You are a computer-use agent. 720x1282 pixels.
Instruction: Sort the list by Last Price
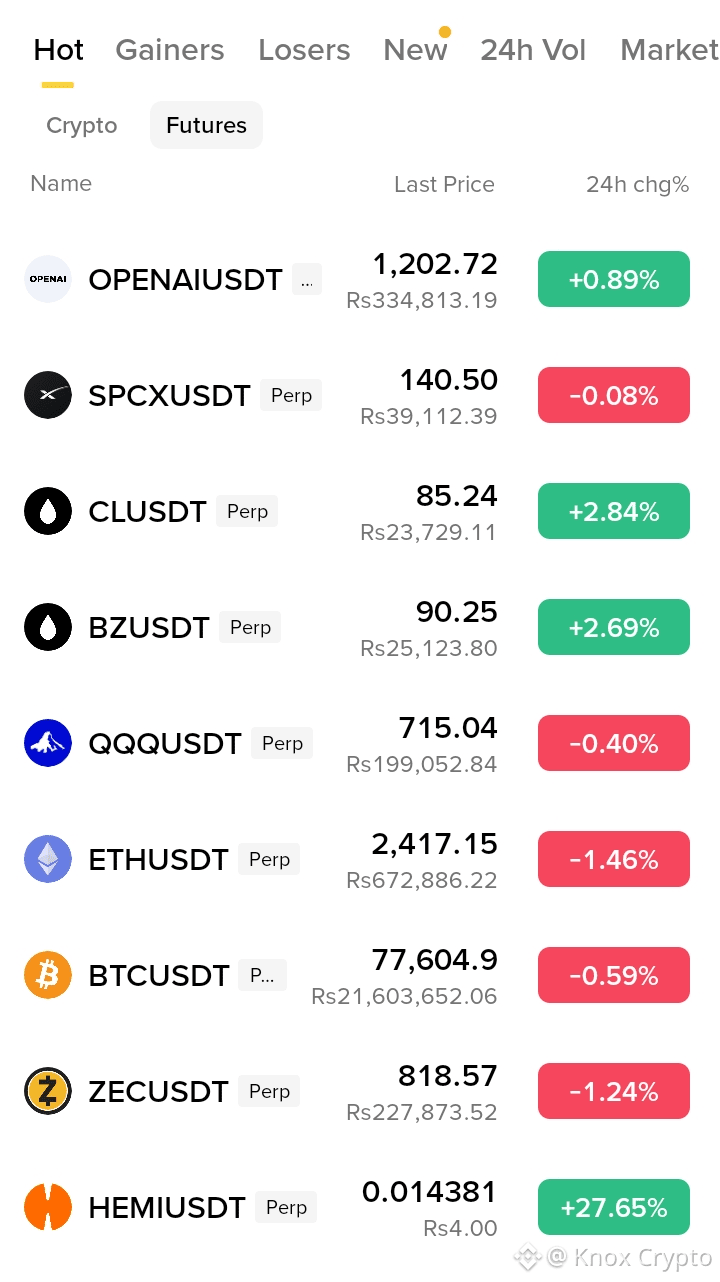(x=444, y=184)
